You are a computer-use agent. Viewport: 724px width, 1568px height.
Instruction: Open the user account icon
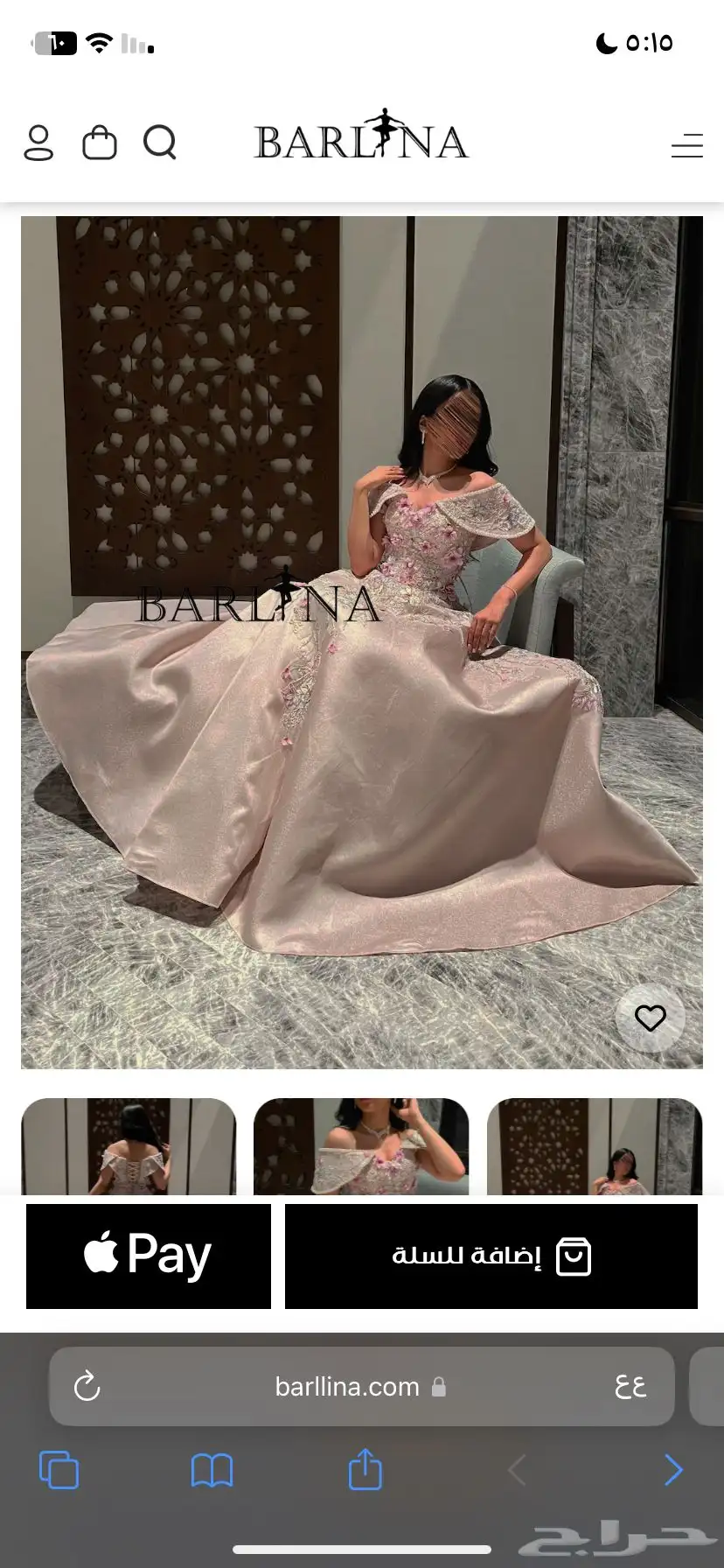point(38,143)
